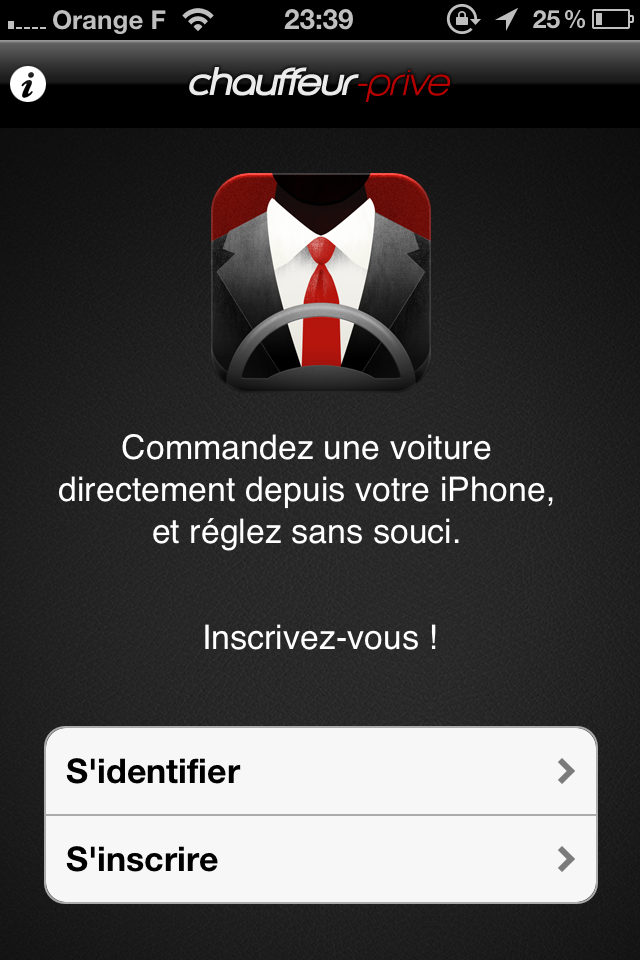Open the S'identifier login row
Viewport: 640px width, 960px height.
[x=320, y=771]
